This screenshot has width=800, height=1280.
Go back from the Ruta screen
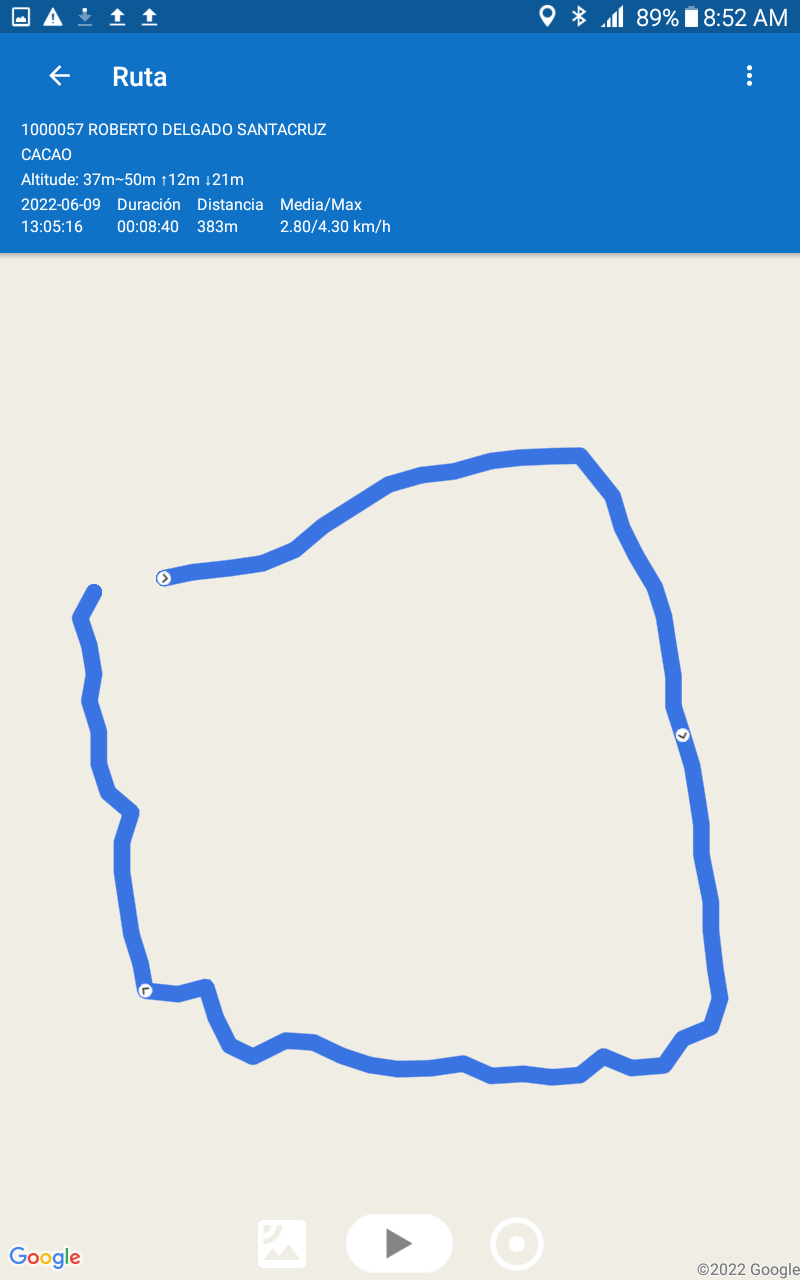60,76
